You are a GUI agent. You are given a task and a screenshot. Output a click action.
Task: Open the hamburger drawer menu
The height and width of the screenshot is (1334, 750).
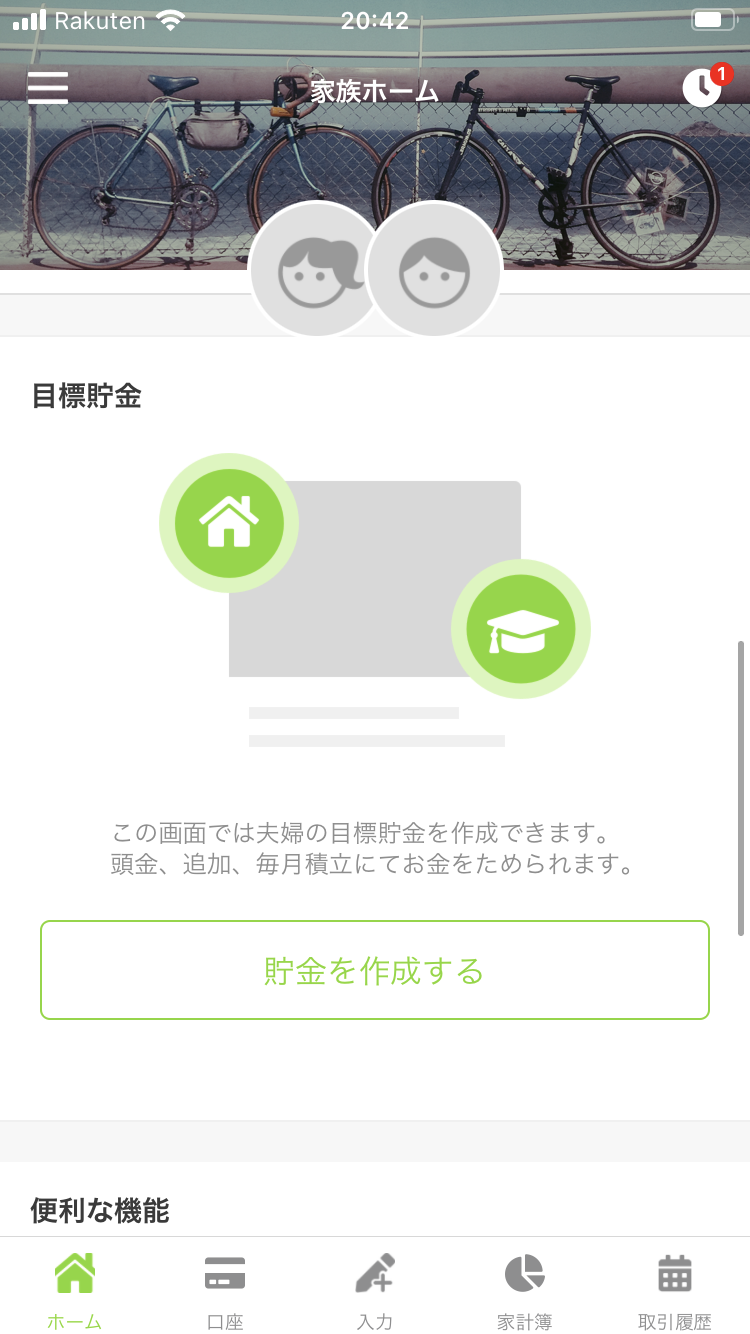point(48,88)
